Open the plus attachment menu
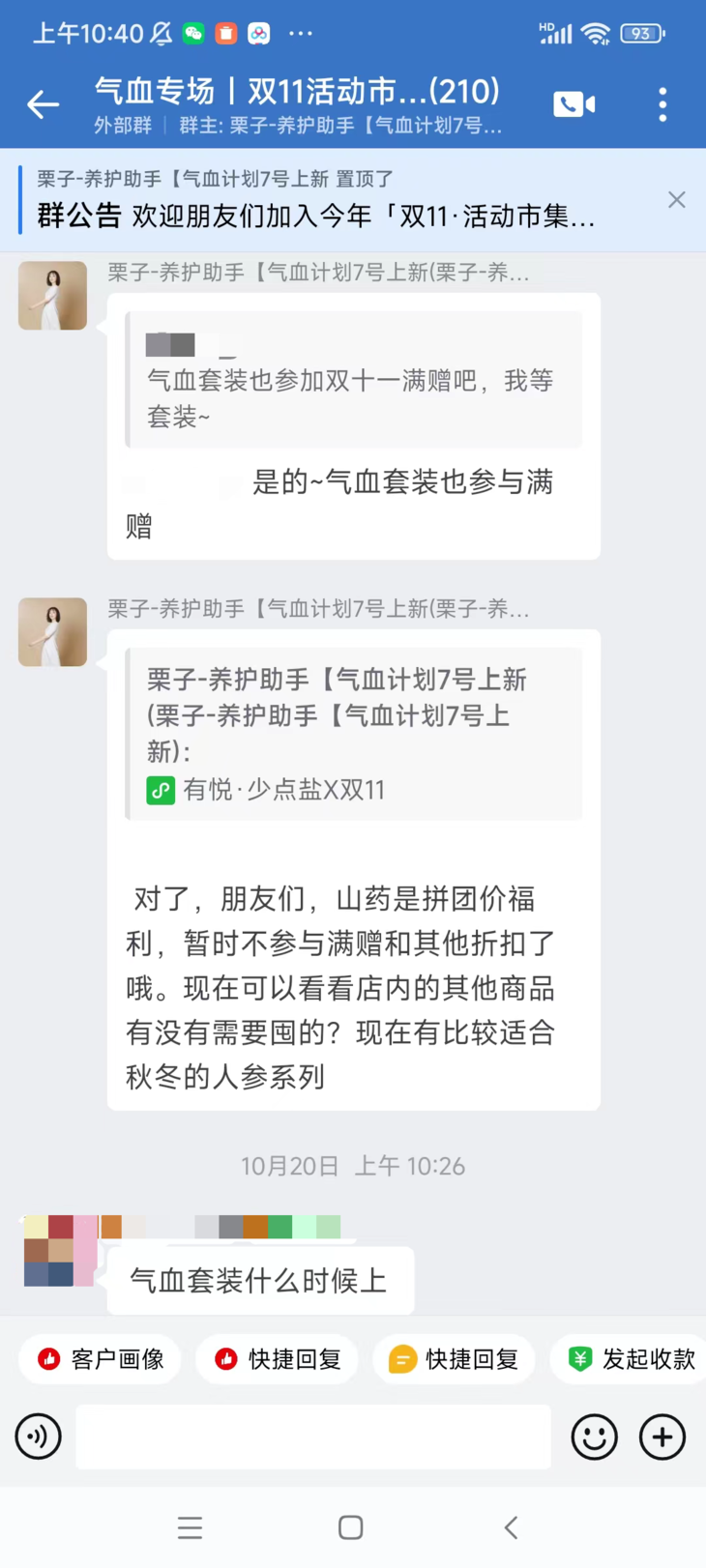Screen dimensions: 706x1568 [662, 1437]
